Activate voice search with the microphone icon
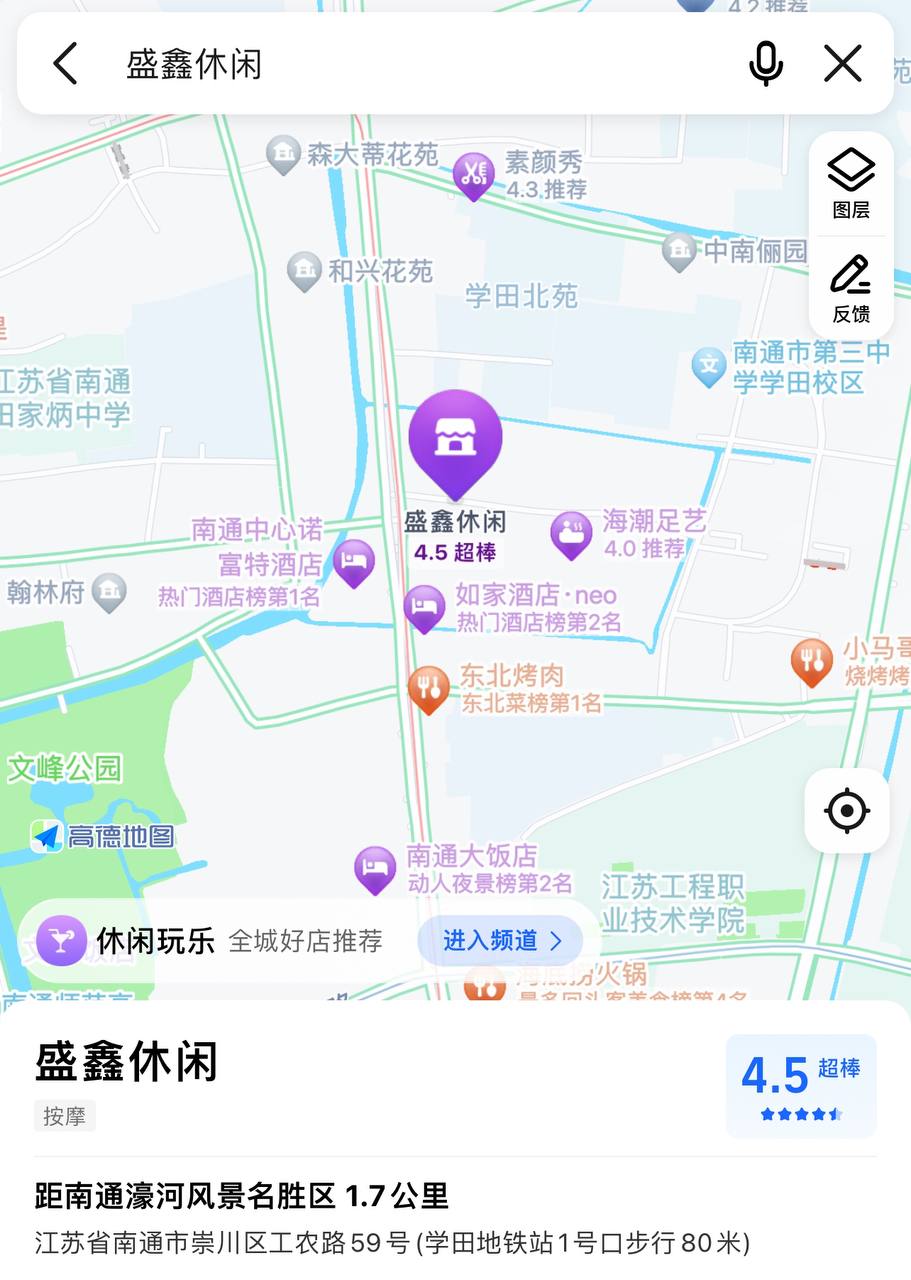This screenshot has height=1280, width=911. (766, 63)
